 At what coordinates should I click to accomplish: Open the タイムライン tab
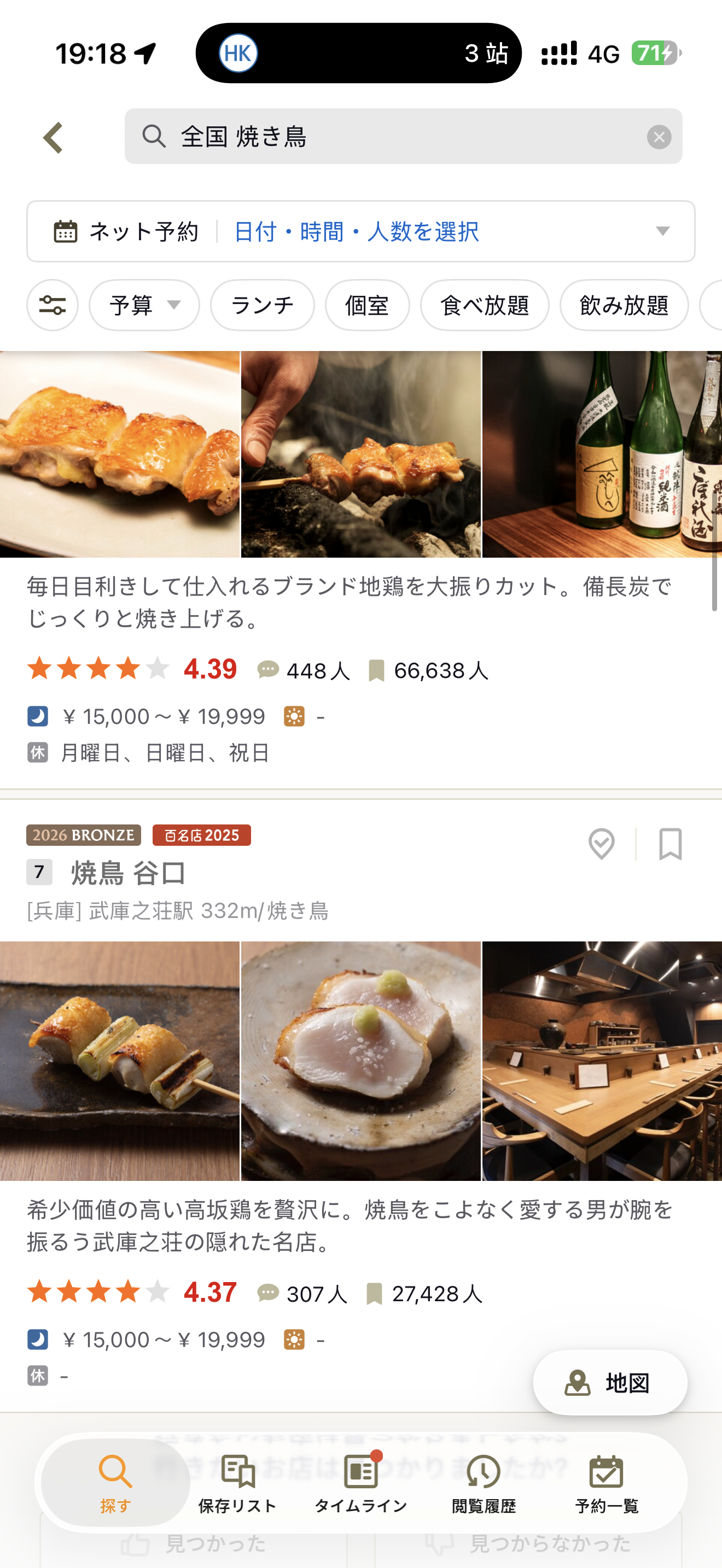pyautogui.click(x=360, y=1483)
